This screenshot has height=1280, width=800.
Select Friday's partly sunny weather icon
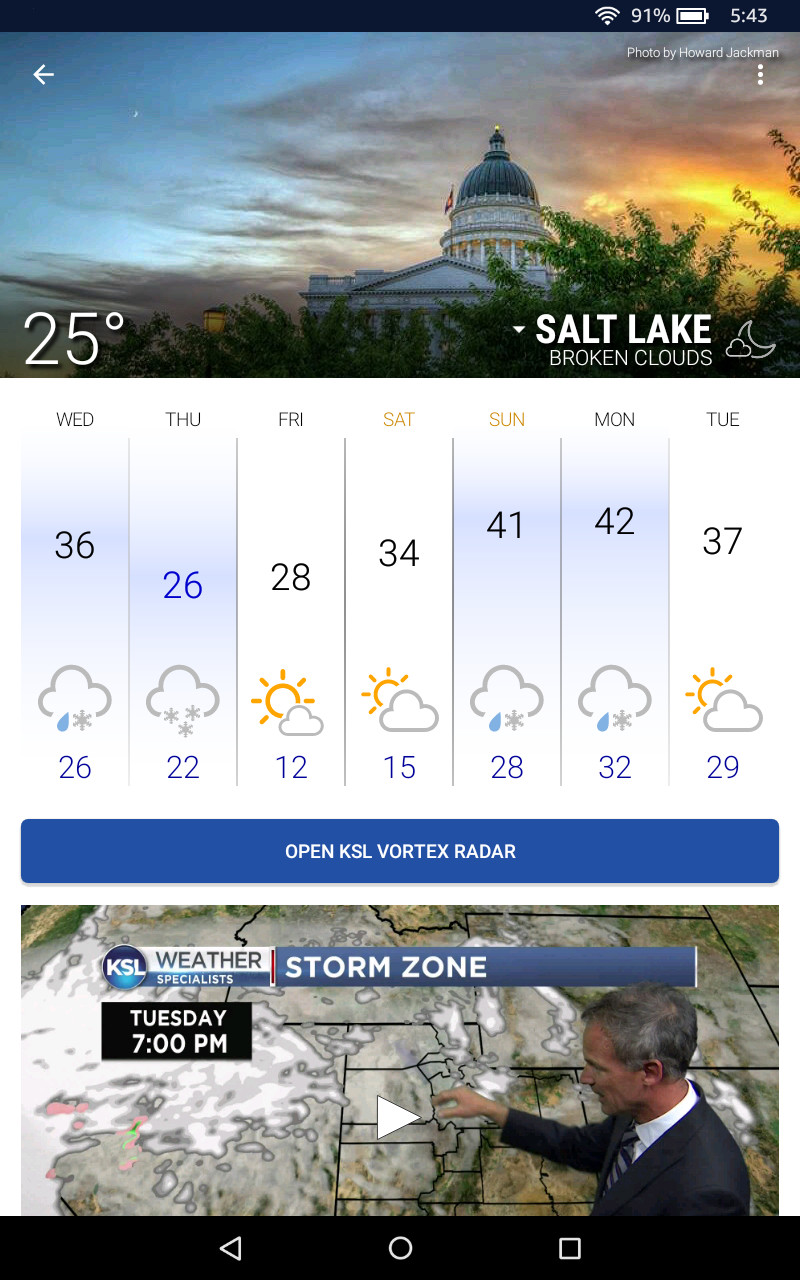click(x=291, y=700)
